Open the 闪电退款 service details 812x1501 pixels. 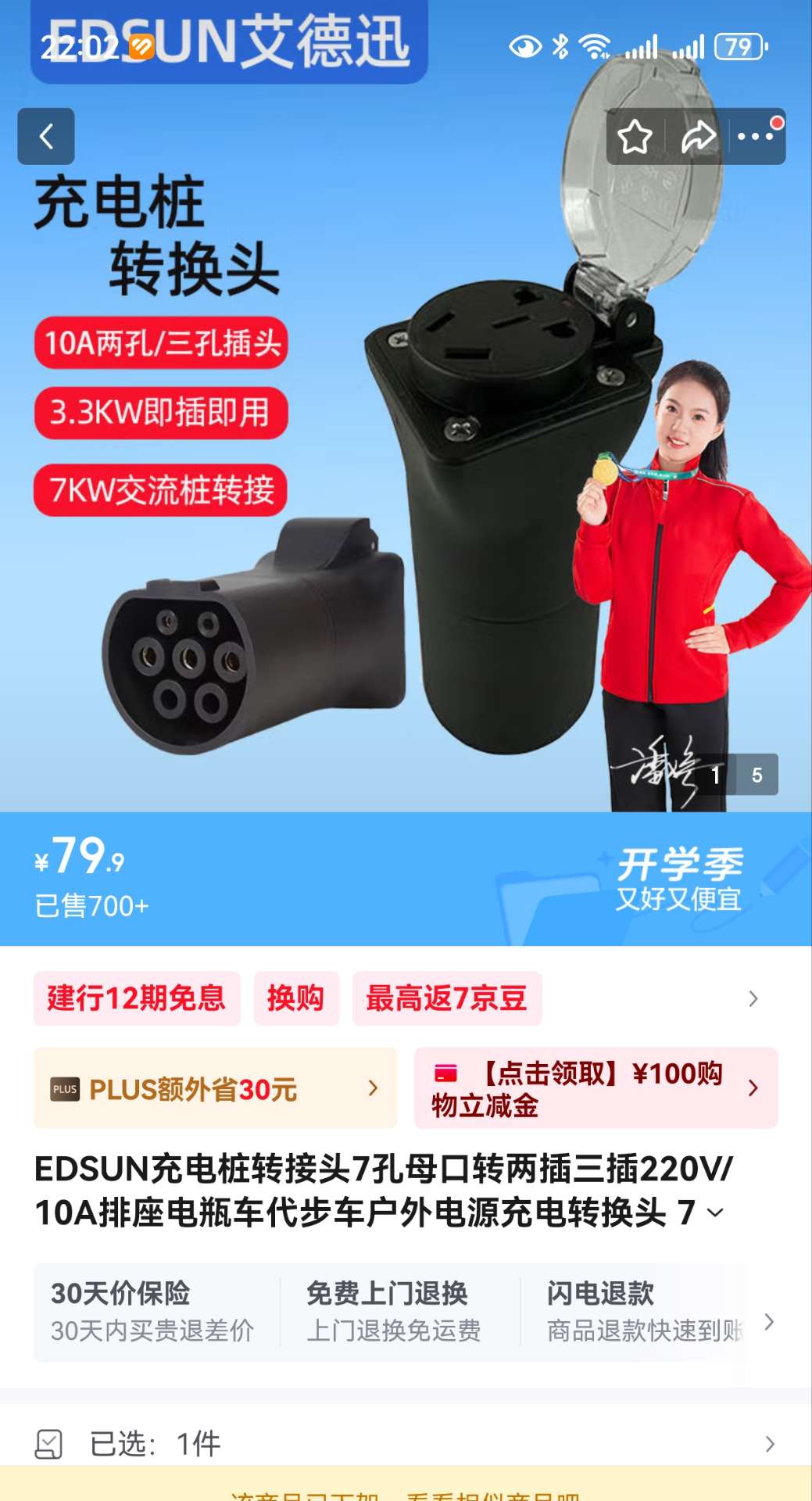coord(643,1312)
